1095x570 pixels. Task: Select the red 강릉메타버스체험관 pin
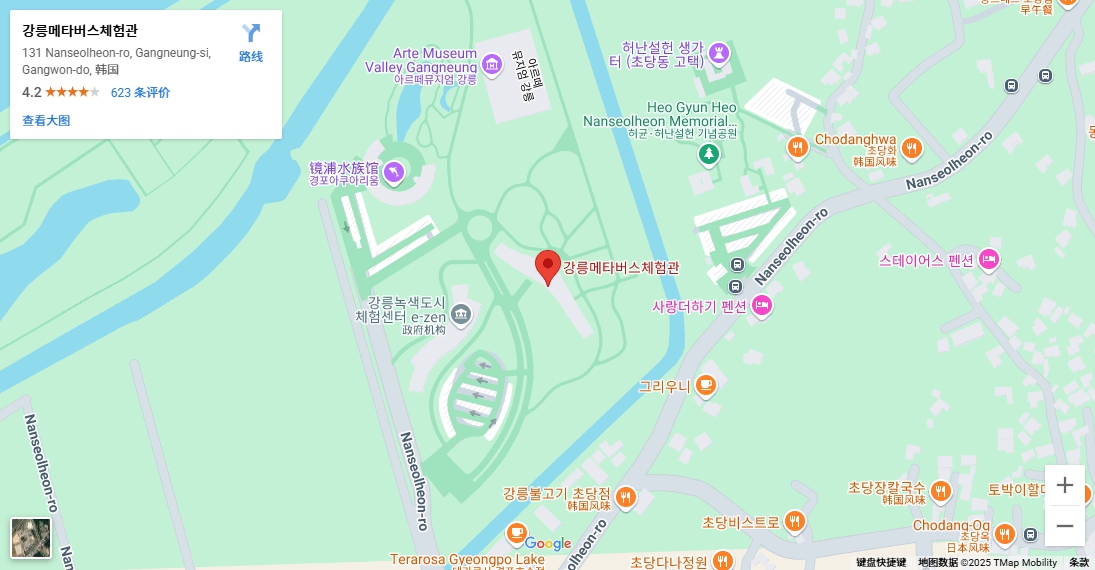pyautogui.click(x=547, y=267)
